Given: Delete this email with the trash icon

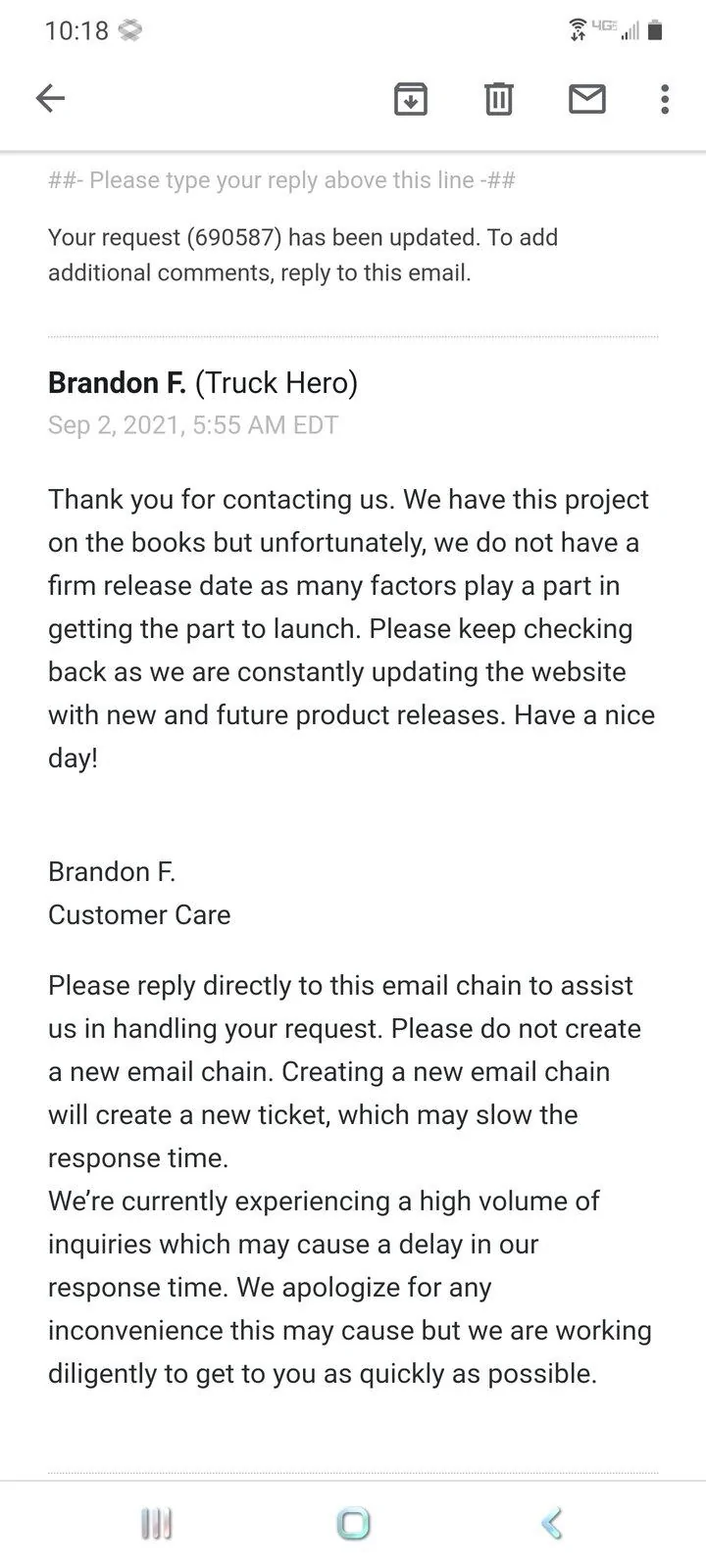Looking at the screenshot, I should click(498, 99).
